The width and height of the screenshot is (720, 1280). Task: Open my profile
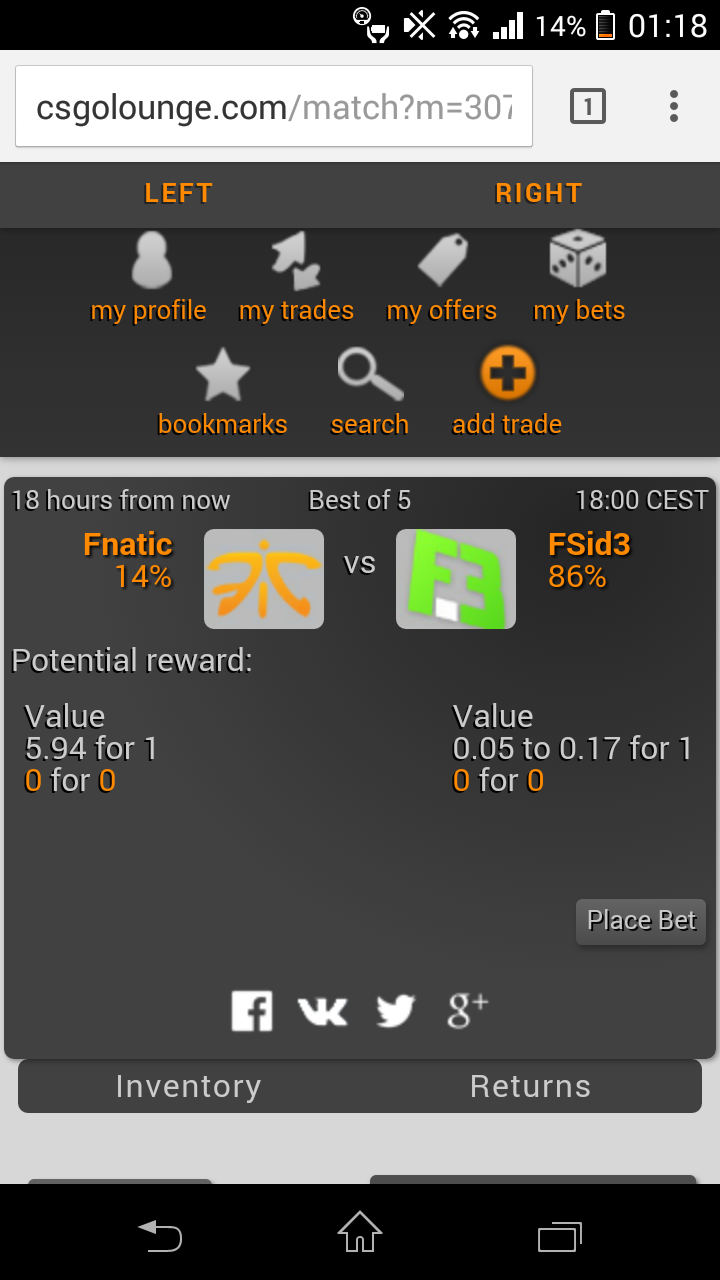tap(149, 278)
